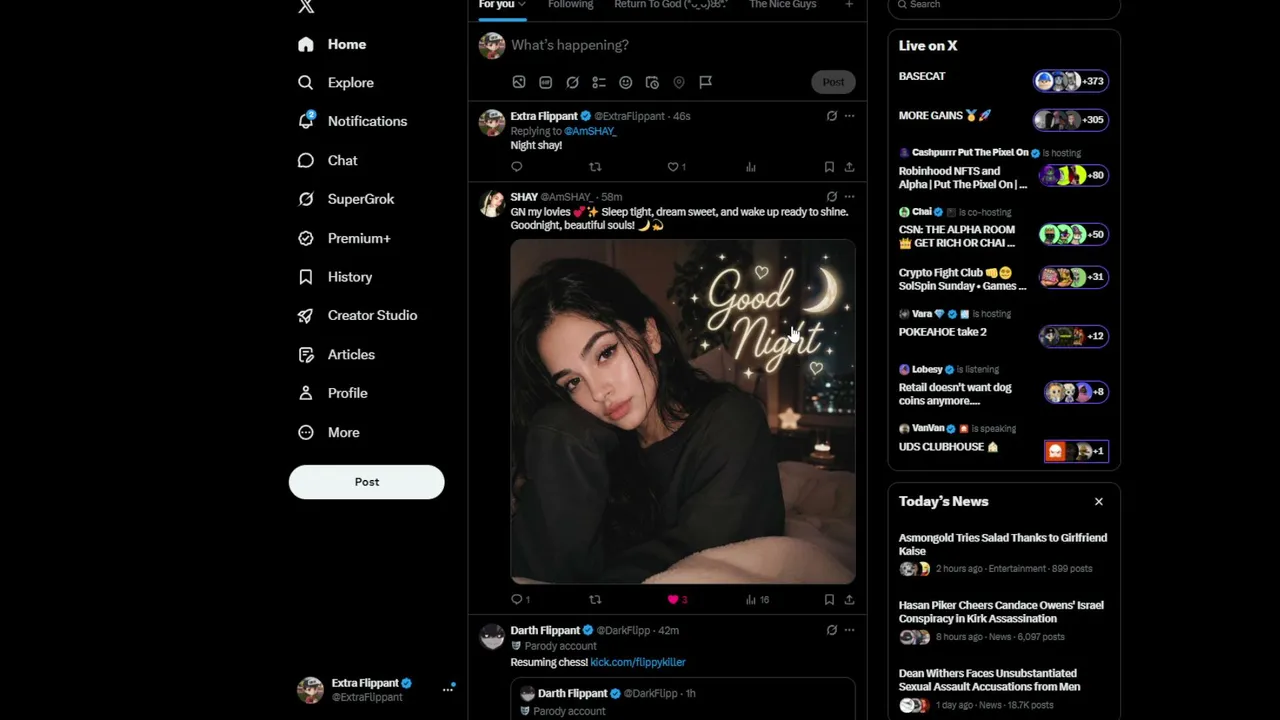This screenshot has width=1280, height=720.
Task: Go to the Explore page
Action: pos(336,83)
